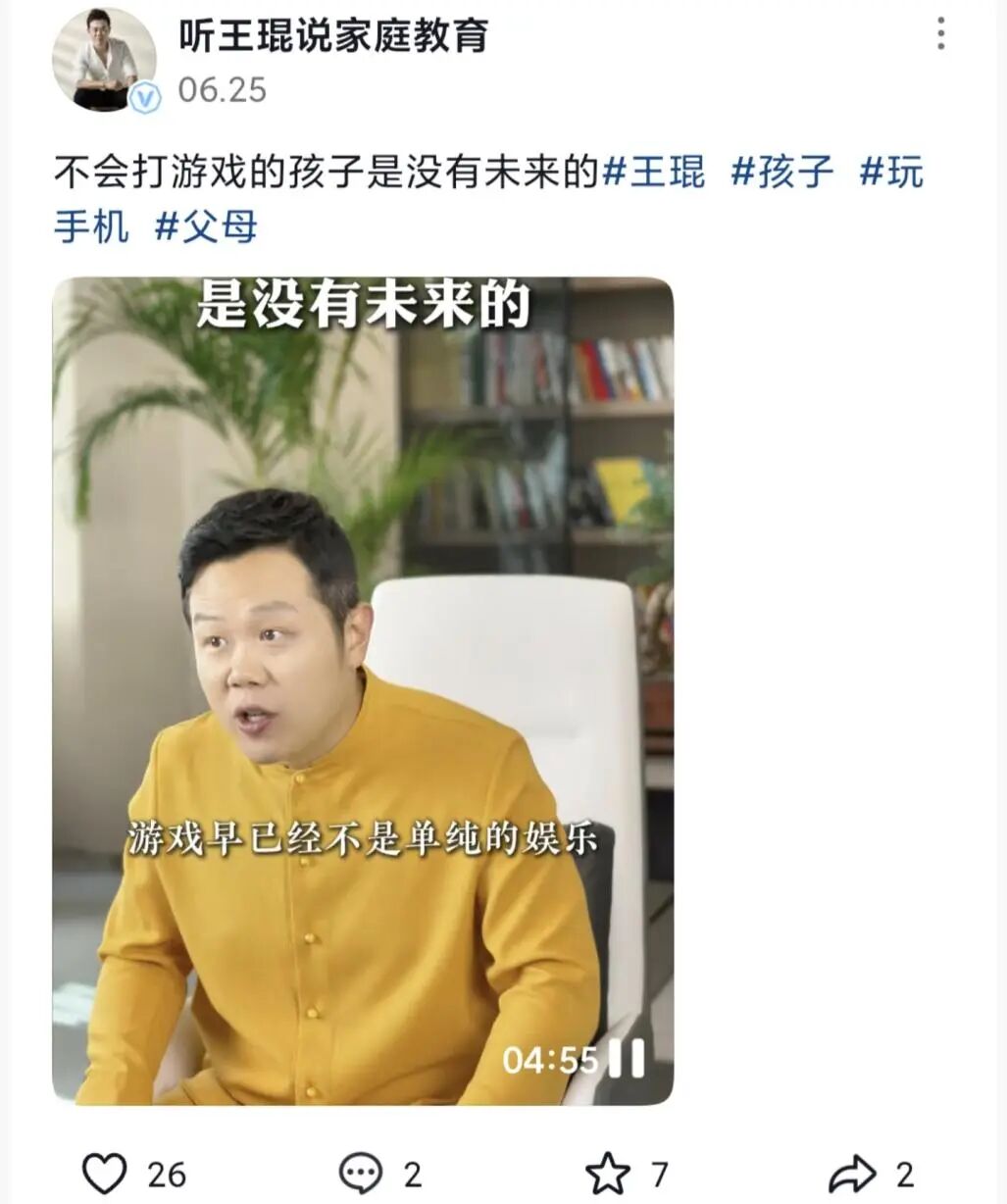This screenshot has height=1204, width=1007.
Task: Share this post with the arrow icon
Action: point(851,1173)
